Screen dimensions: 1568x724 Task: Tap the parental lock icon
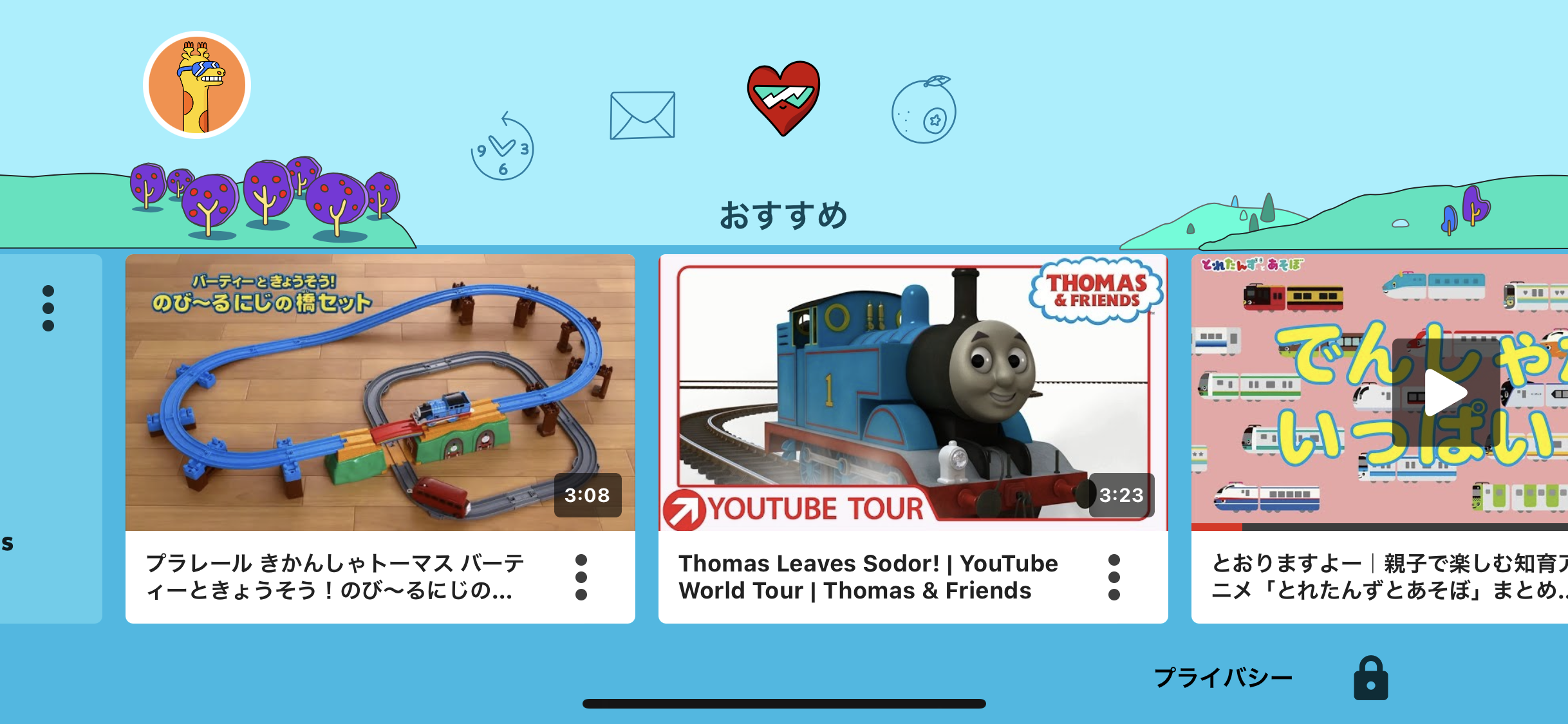pos(1370,678)
